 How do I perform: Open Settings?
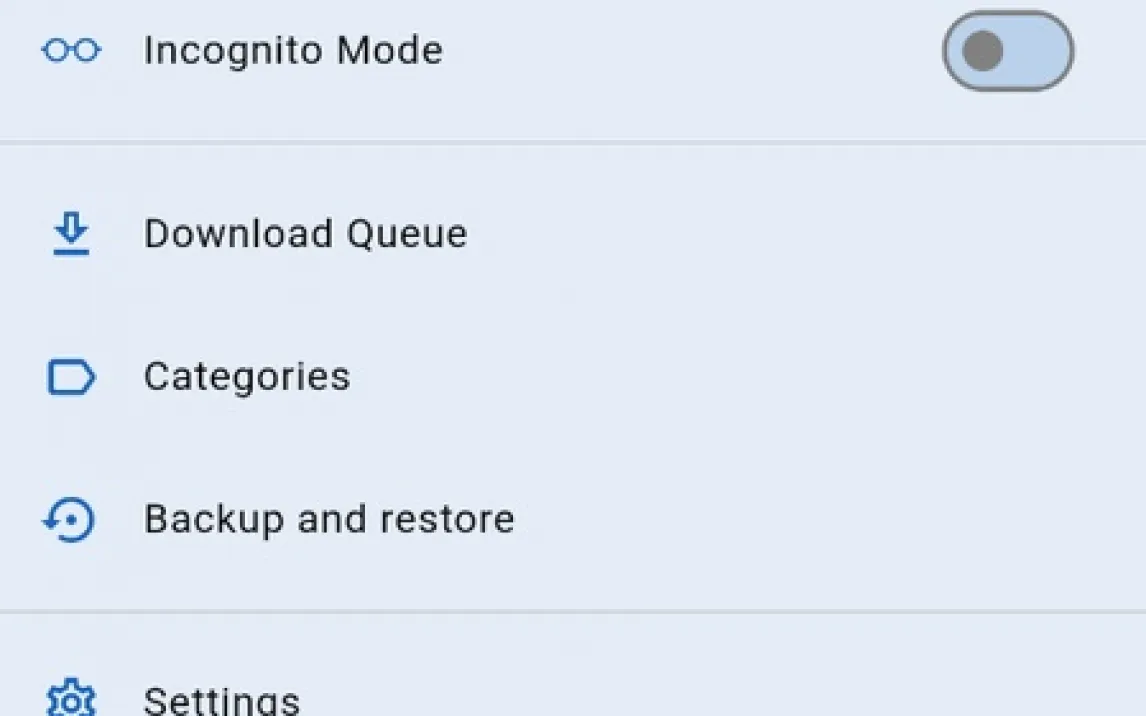(x=222, y=698)
